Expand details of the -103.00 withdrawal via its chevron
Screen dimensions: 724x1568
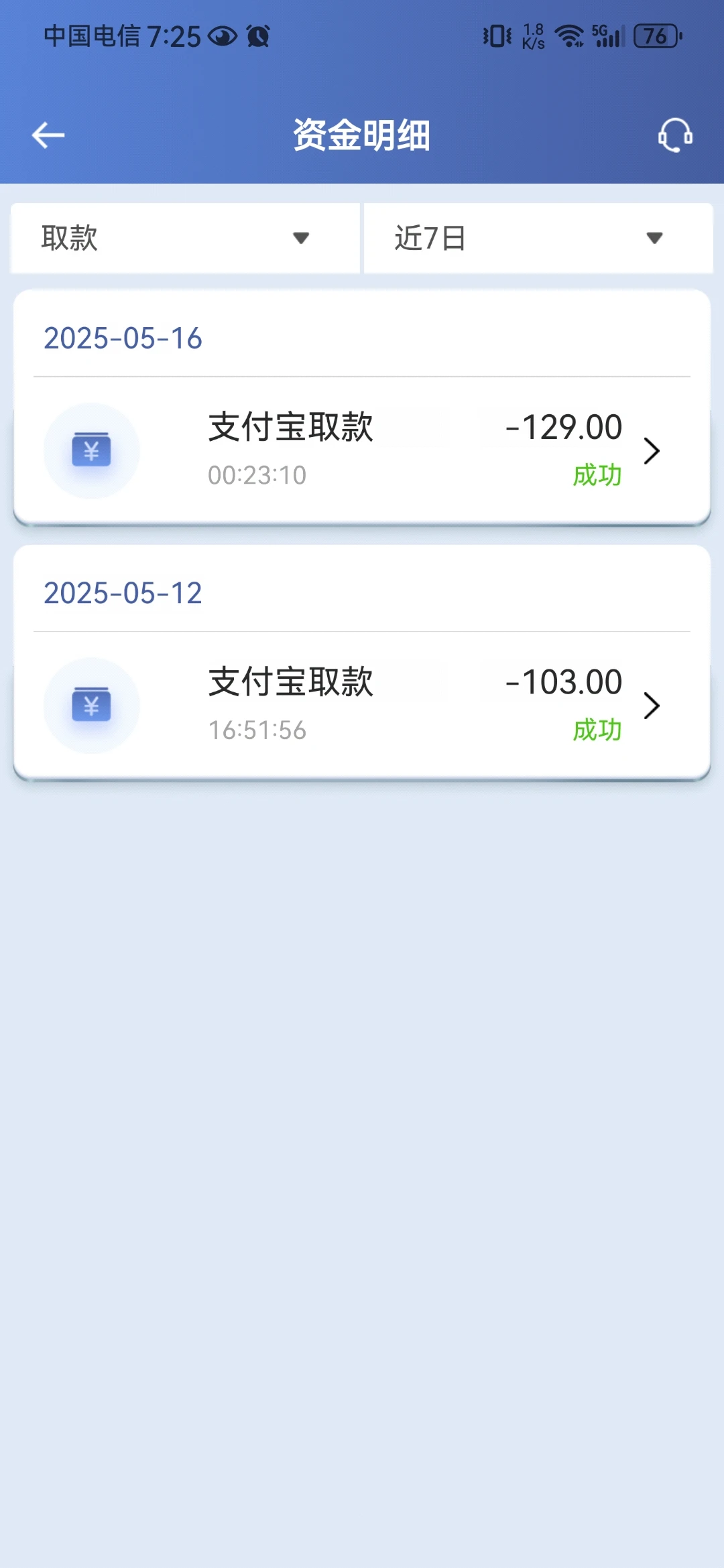click(651, 705)
